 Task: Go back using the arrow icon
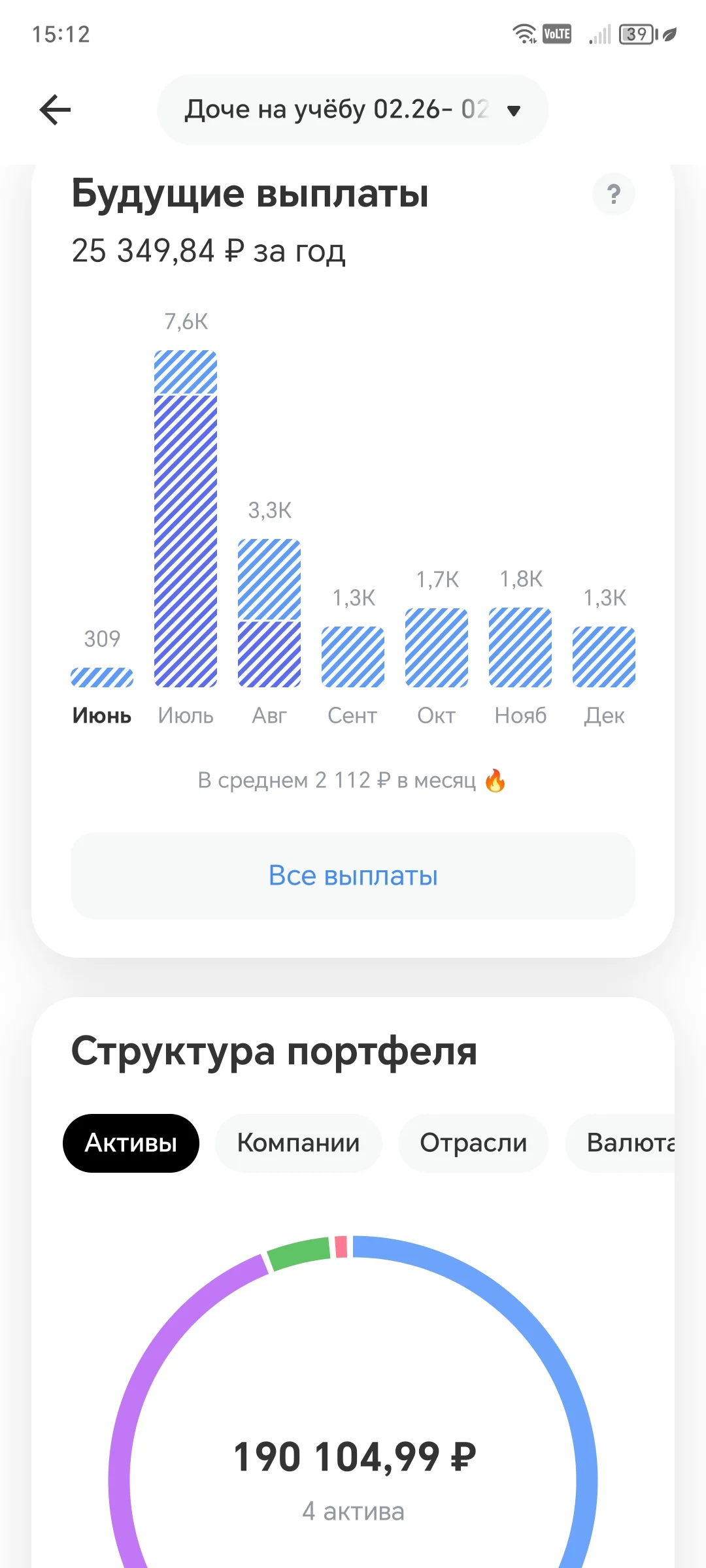coord(55,109)
